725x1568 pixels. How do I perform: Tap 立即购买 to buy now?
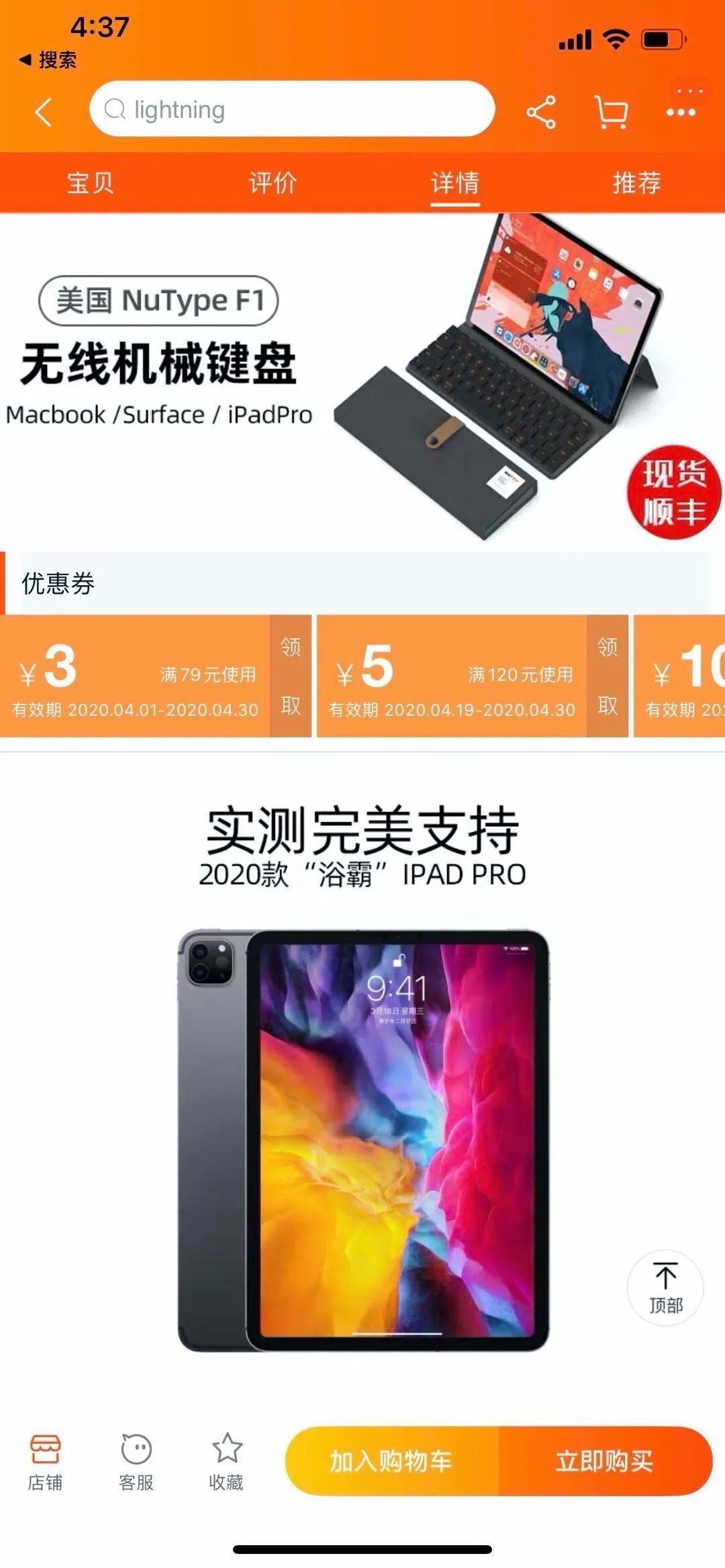(x=604, y=1461)
